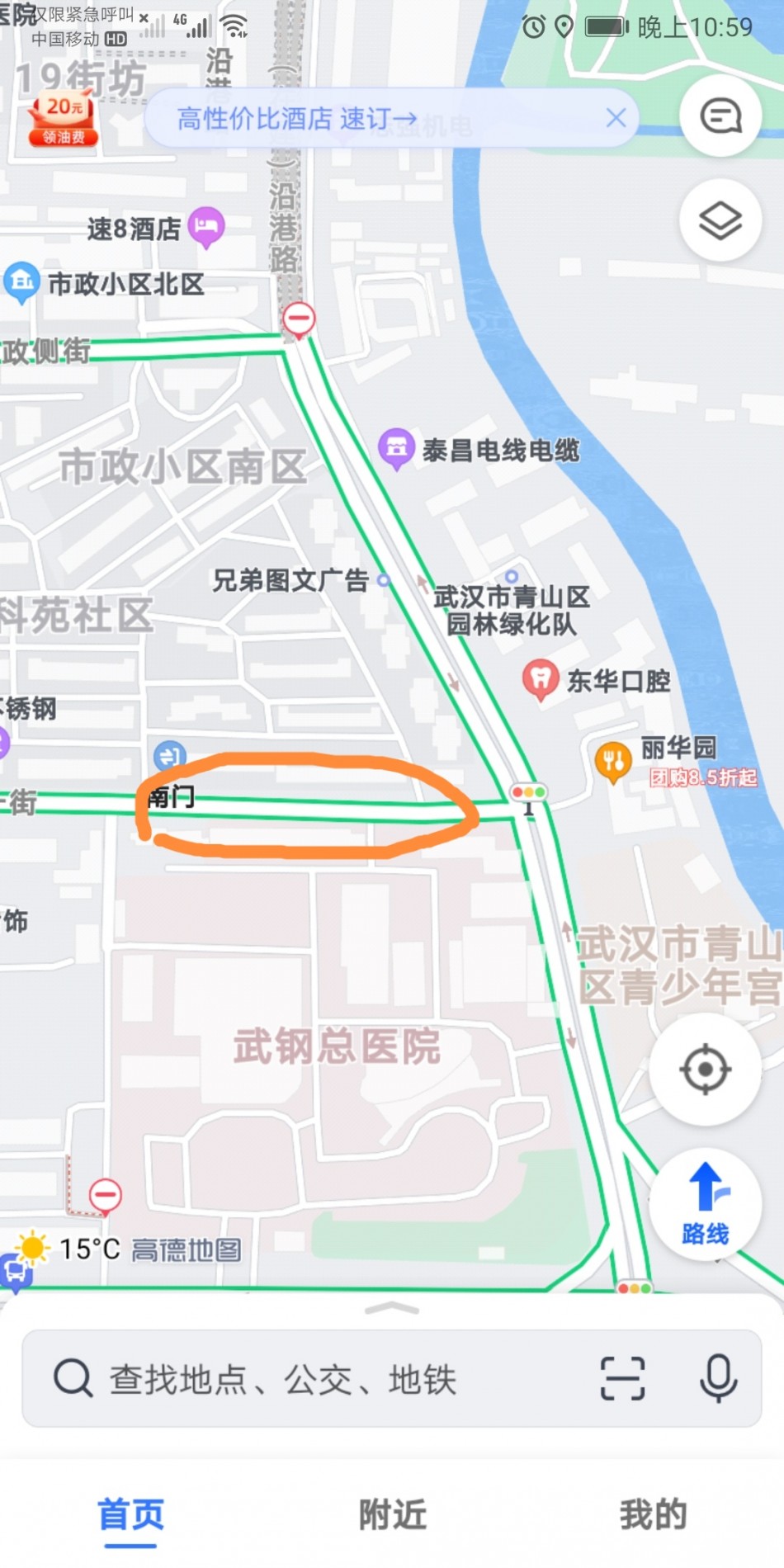The width and height of the screenshot is (784, 1568).
Task: Recenter map on my location
Action: [x=705, y=1069]
